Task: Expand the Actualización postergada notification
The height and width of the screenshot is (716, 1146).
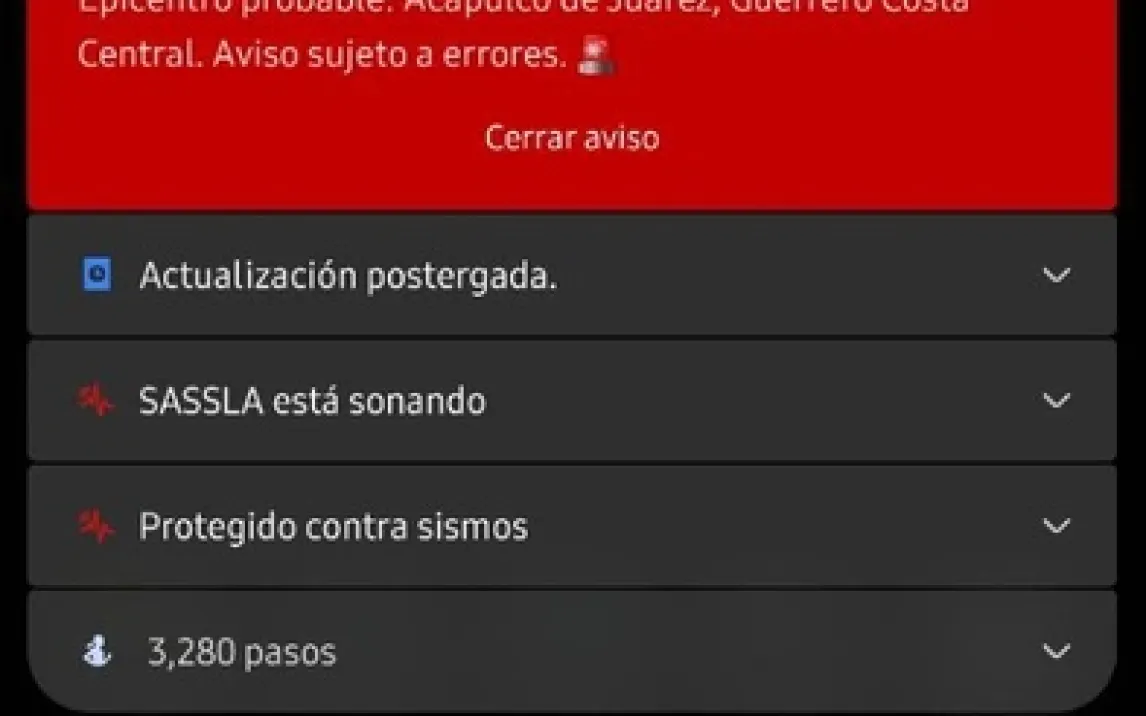Action: (1056, 275)
